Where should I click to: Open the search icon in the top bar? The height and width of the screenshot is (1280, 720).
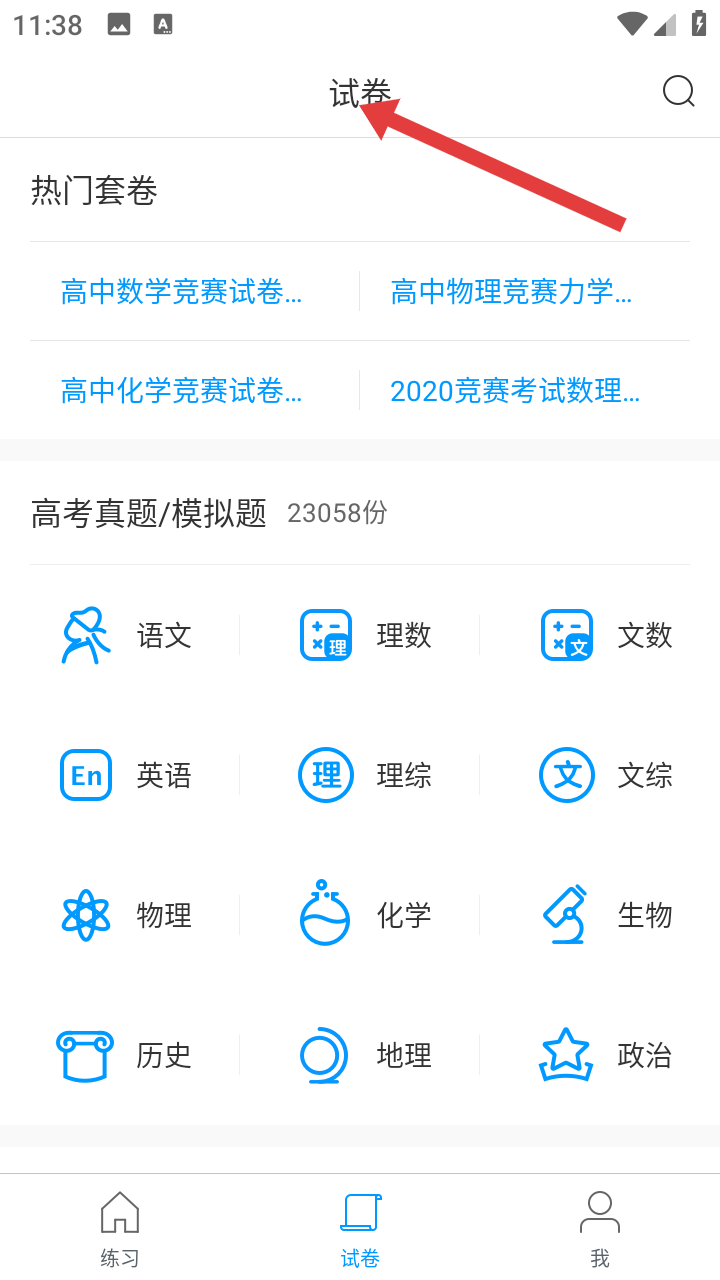[x=679, y=92]
